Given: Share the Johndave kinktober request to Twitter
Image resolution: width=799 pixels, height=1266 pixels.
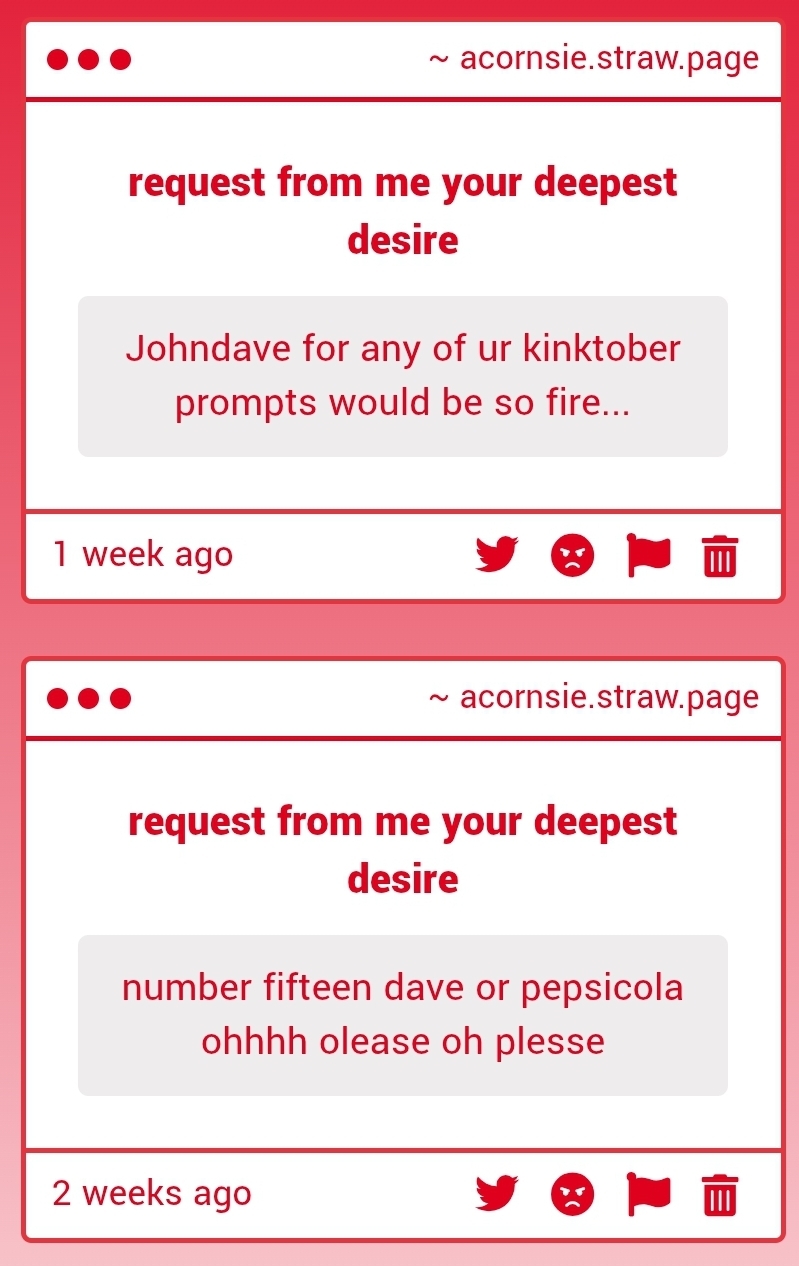Looking at the screenshot, I should pyautogui.click(x=497, y=554).
